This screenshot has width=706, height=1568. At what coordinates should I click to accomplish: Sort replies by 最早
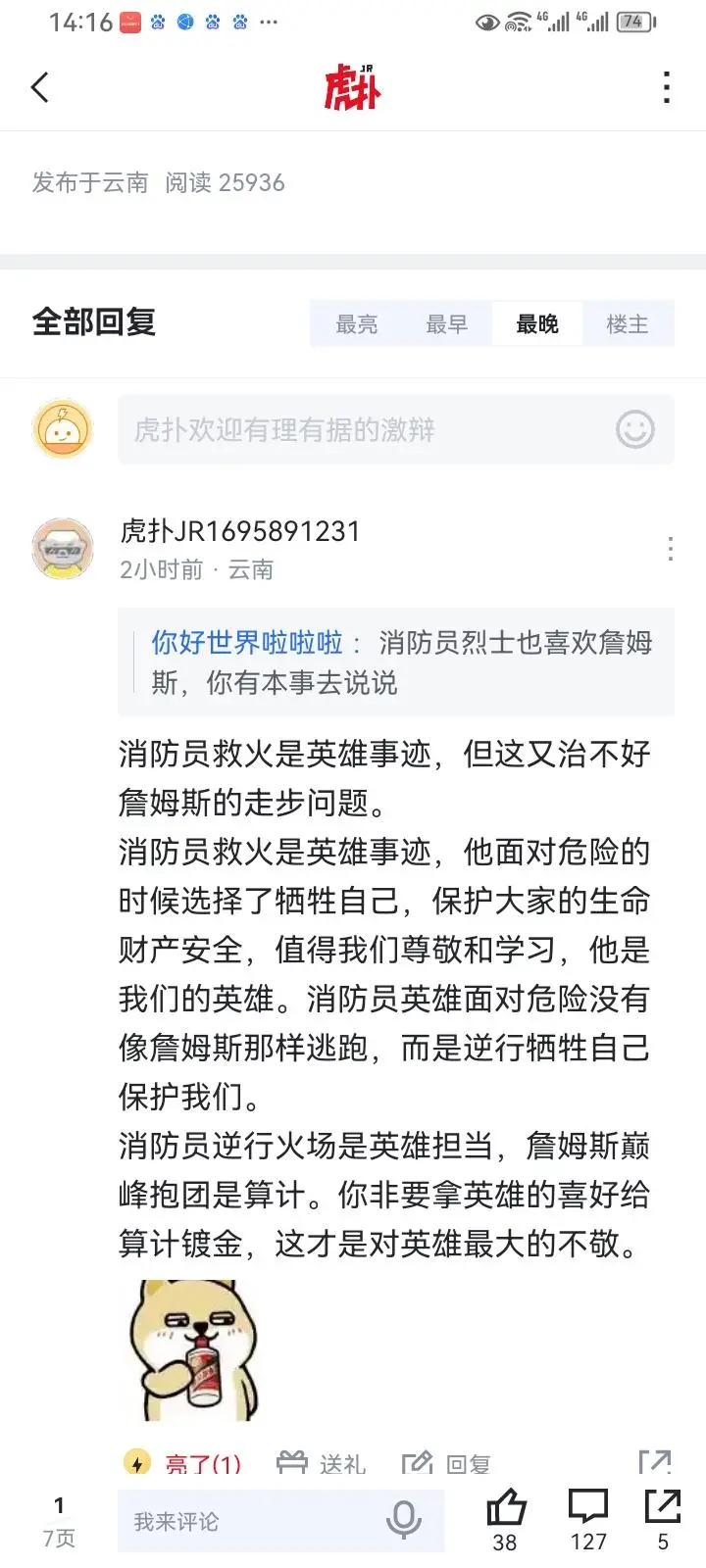[446, 324]
